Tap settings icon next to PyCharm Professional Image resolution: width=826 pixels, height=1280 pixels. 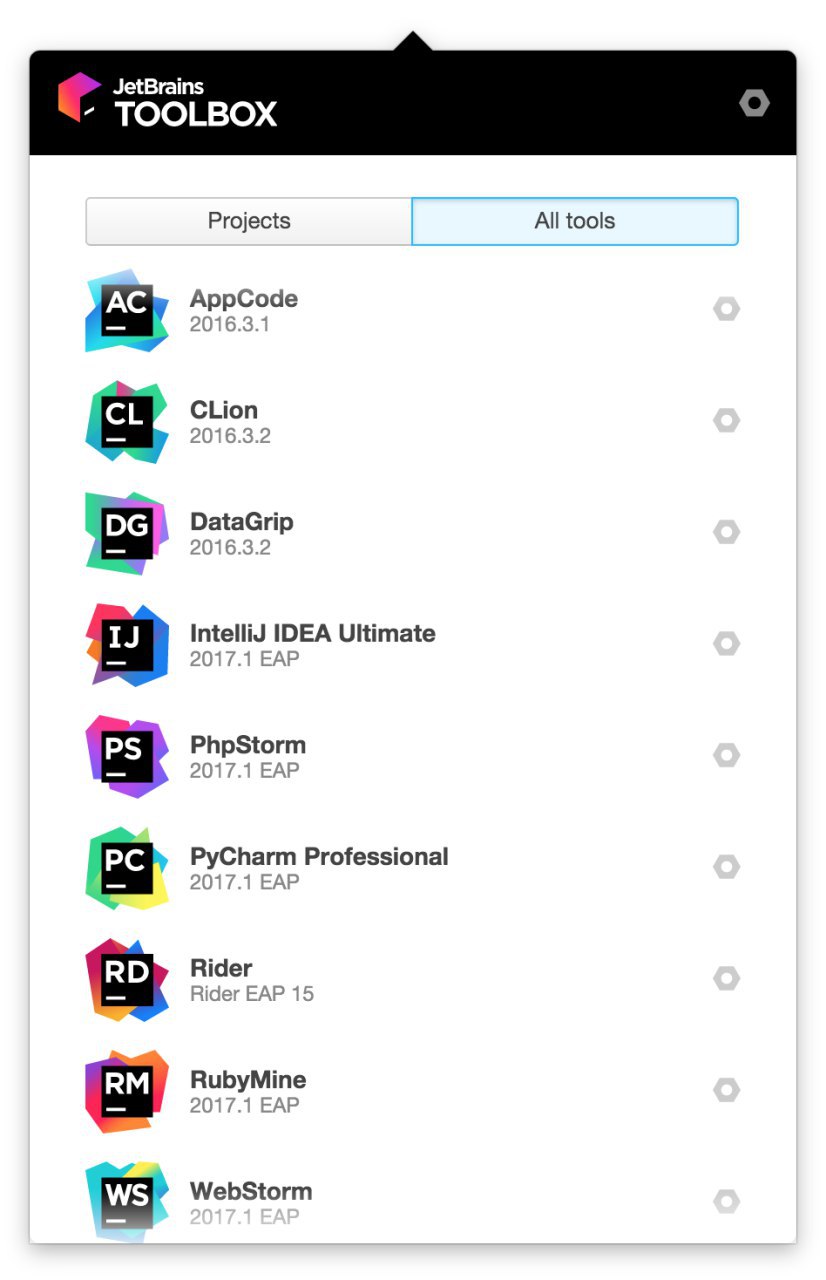[x=727, y=867]
